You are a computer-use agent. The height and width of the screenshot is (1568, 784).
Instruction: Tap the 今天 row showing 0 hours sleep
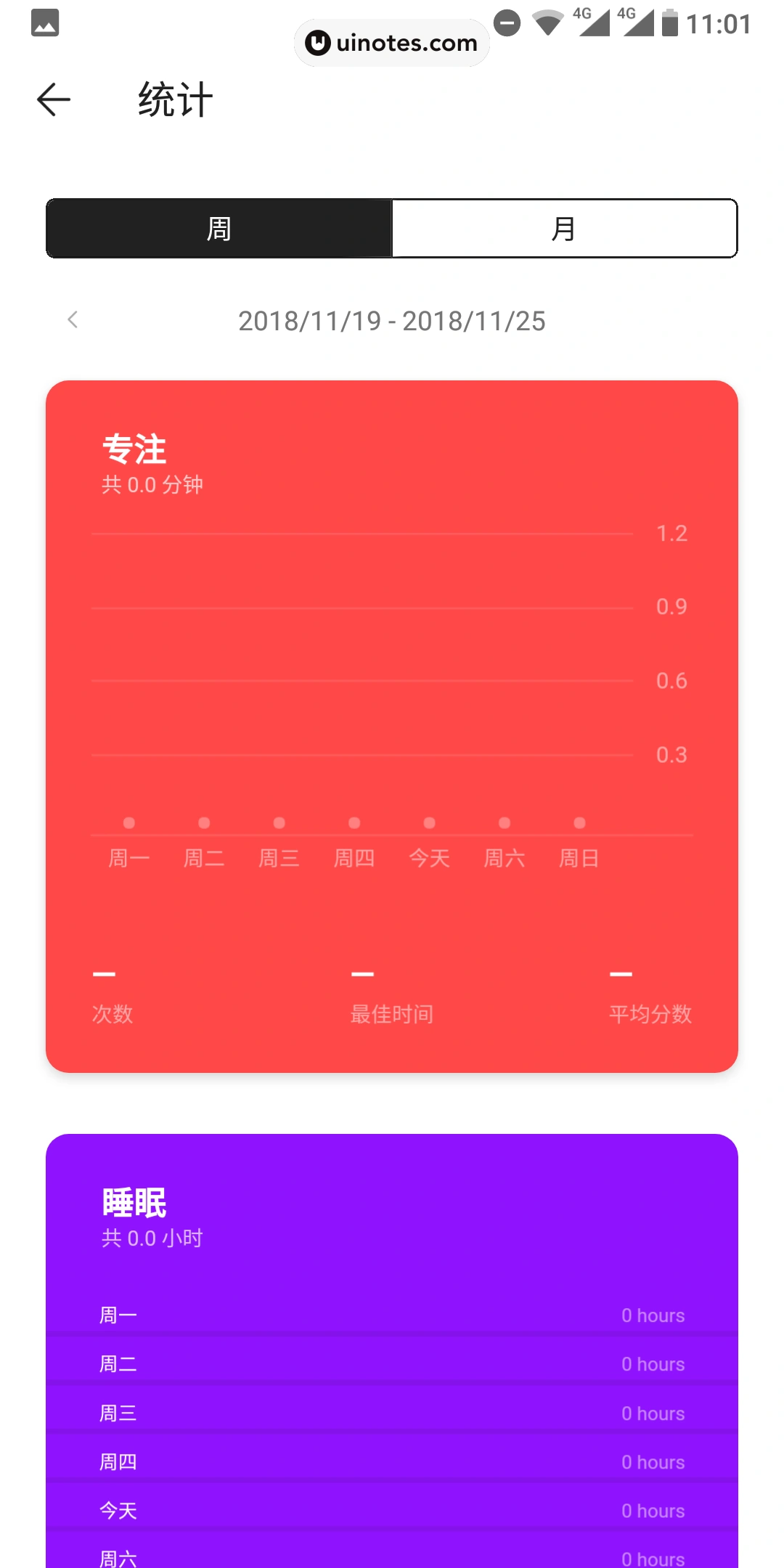coord(392,1510)
